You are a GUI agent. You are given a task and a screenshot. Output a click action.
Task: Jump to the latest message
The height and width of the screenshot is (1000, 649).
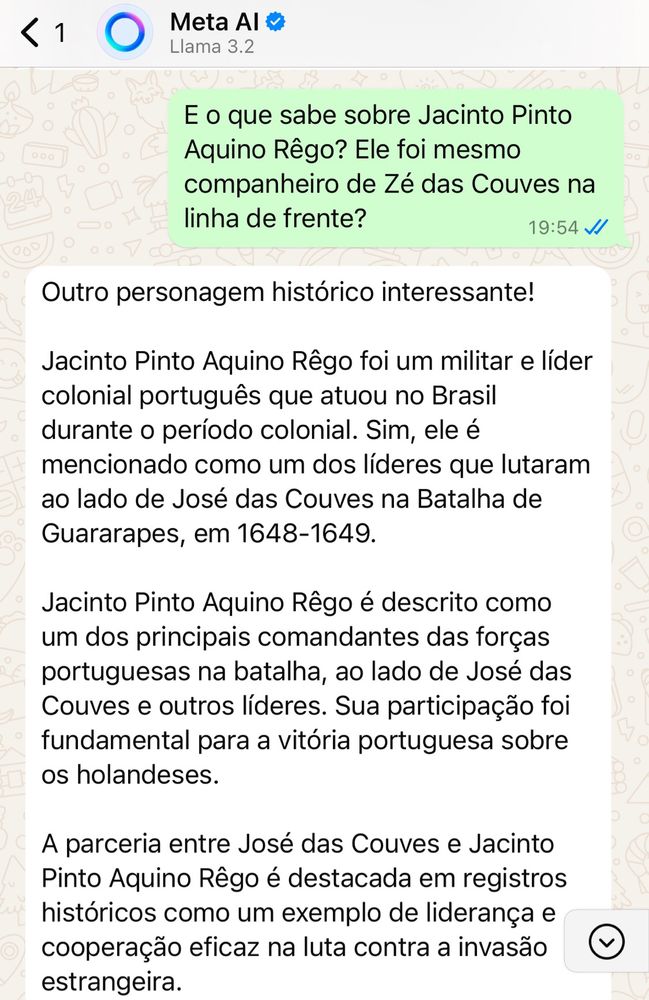tap(607, 941)
